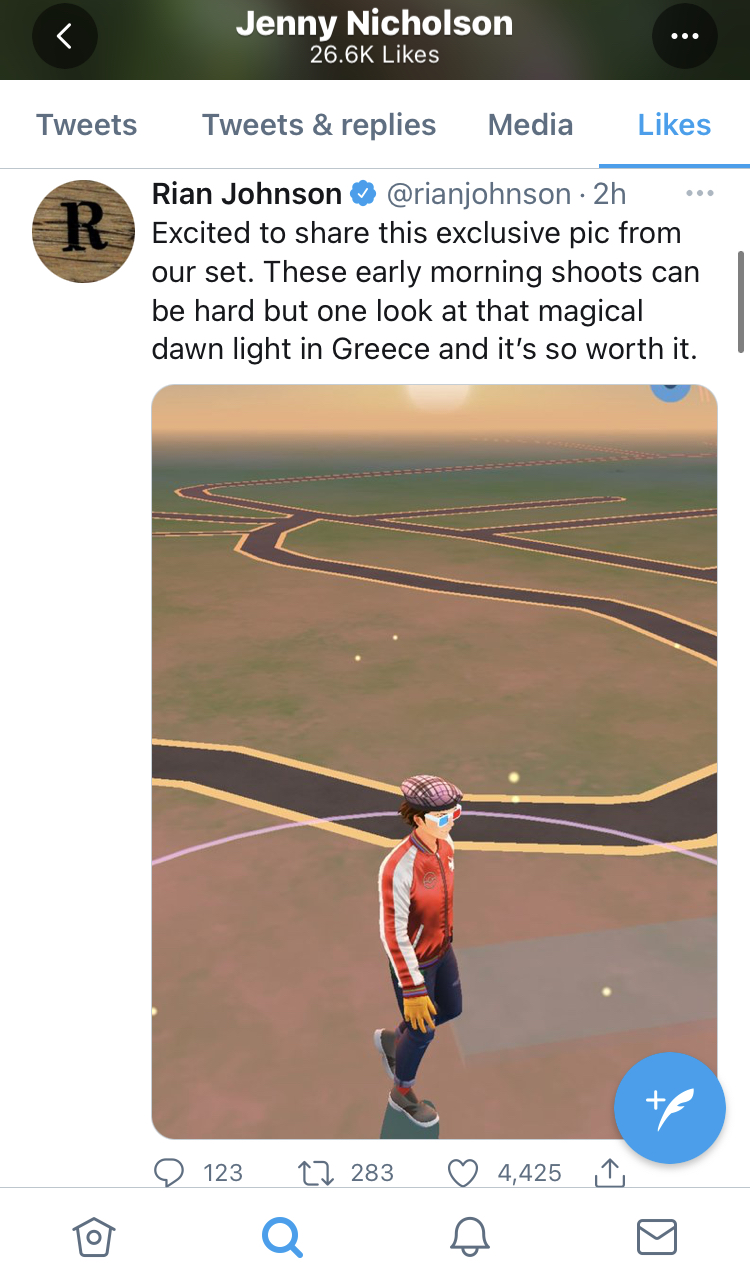Go to the Home timeline tab
Screen dimensions: 750x1286
95,1237
